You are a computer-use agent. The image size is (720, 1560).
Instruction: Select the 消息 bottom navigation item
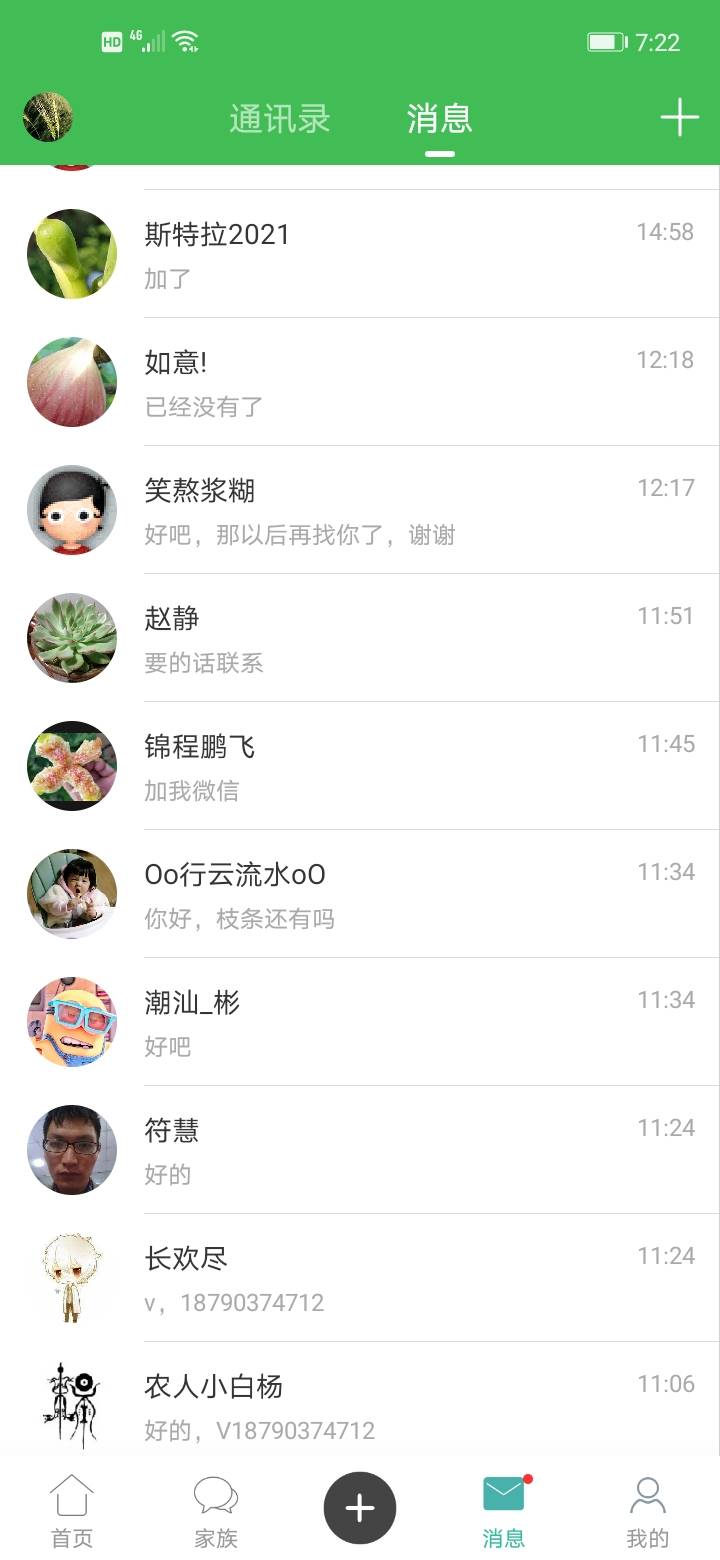pos(504,1511)
